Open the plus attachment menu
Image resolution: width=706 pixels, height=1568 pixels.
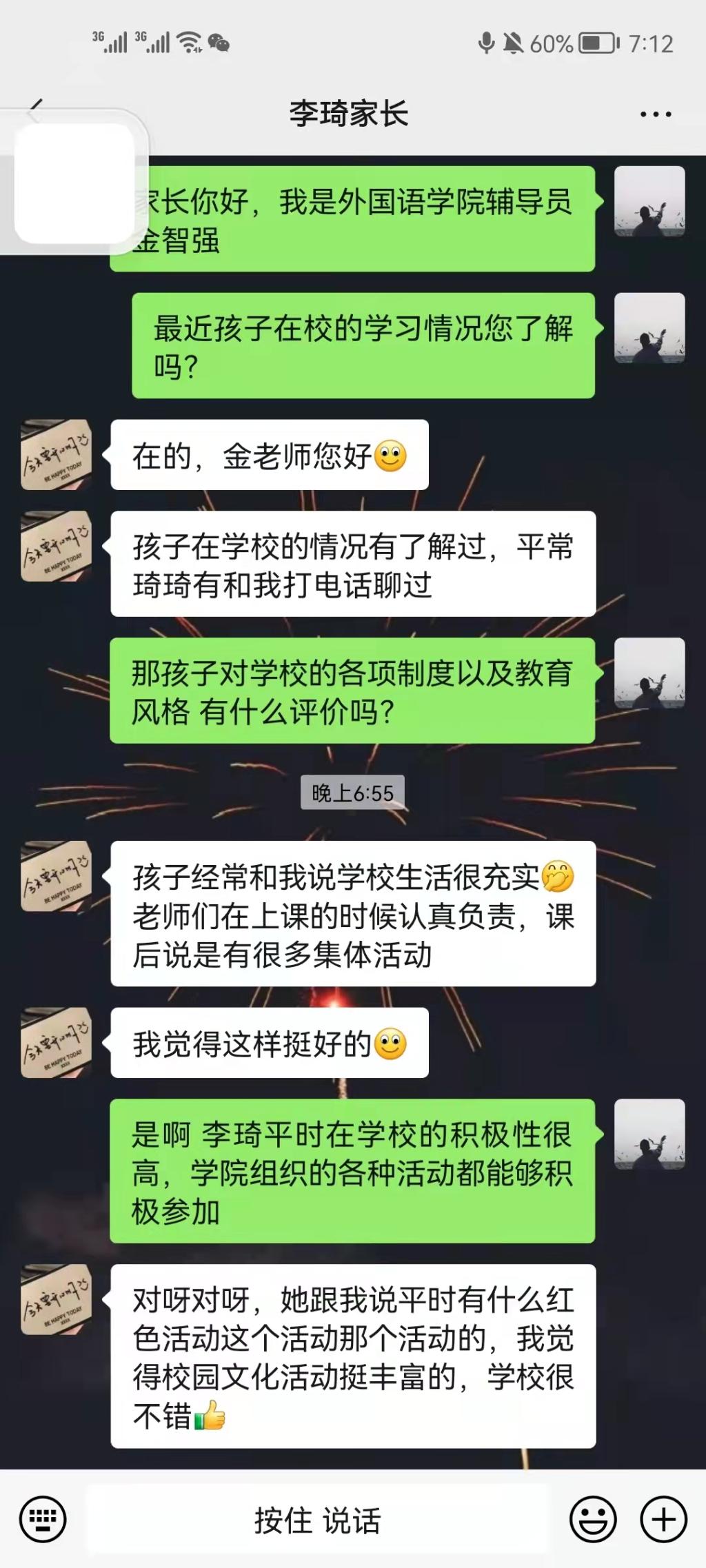pos(663,1519)
